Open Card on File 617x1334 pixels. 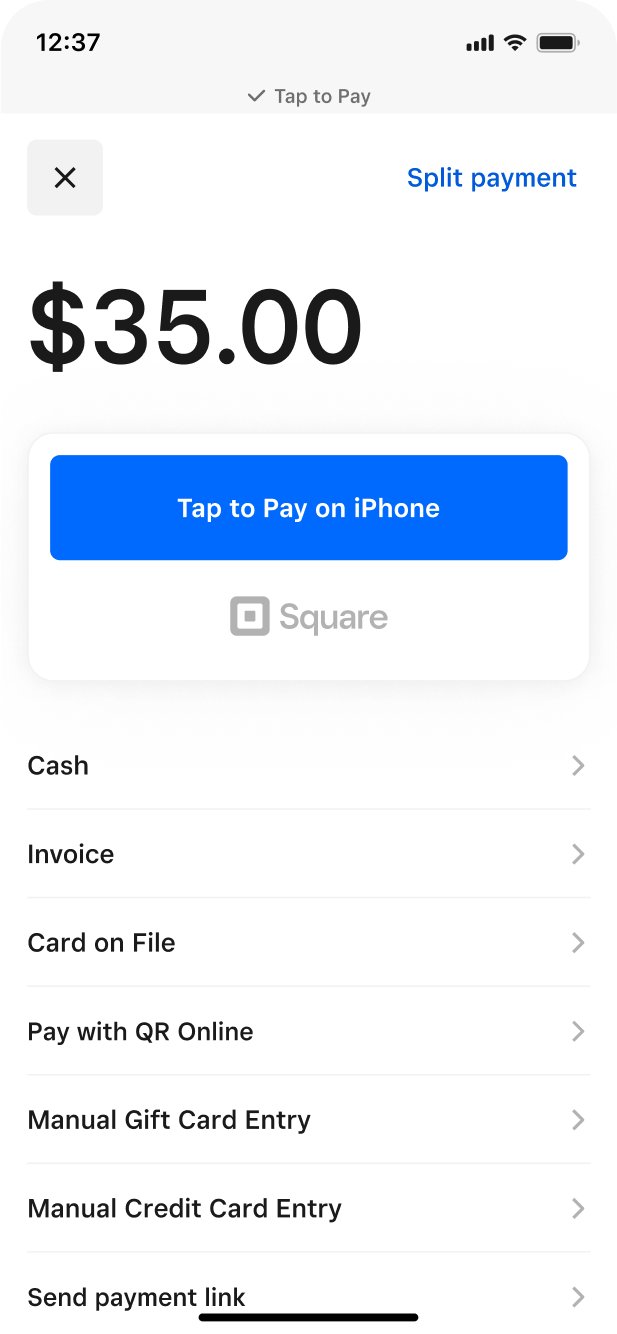tap(308, 943)
